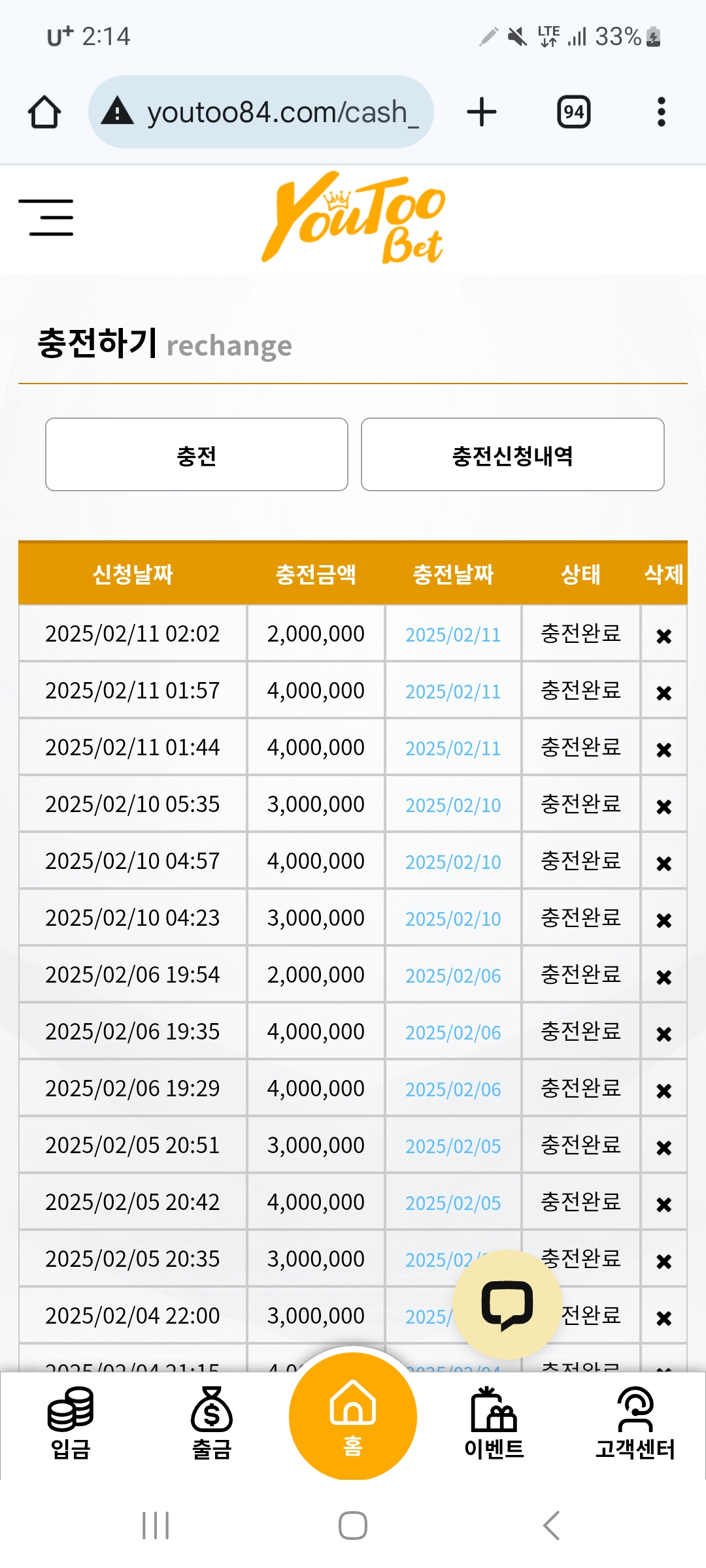Open 고객센터 customer support
This screenshot has height=1568, width=706.
[x=635, y=1424]
